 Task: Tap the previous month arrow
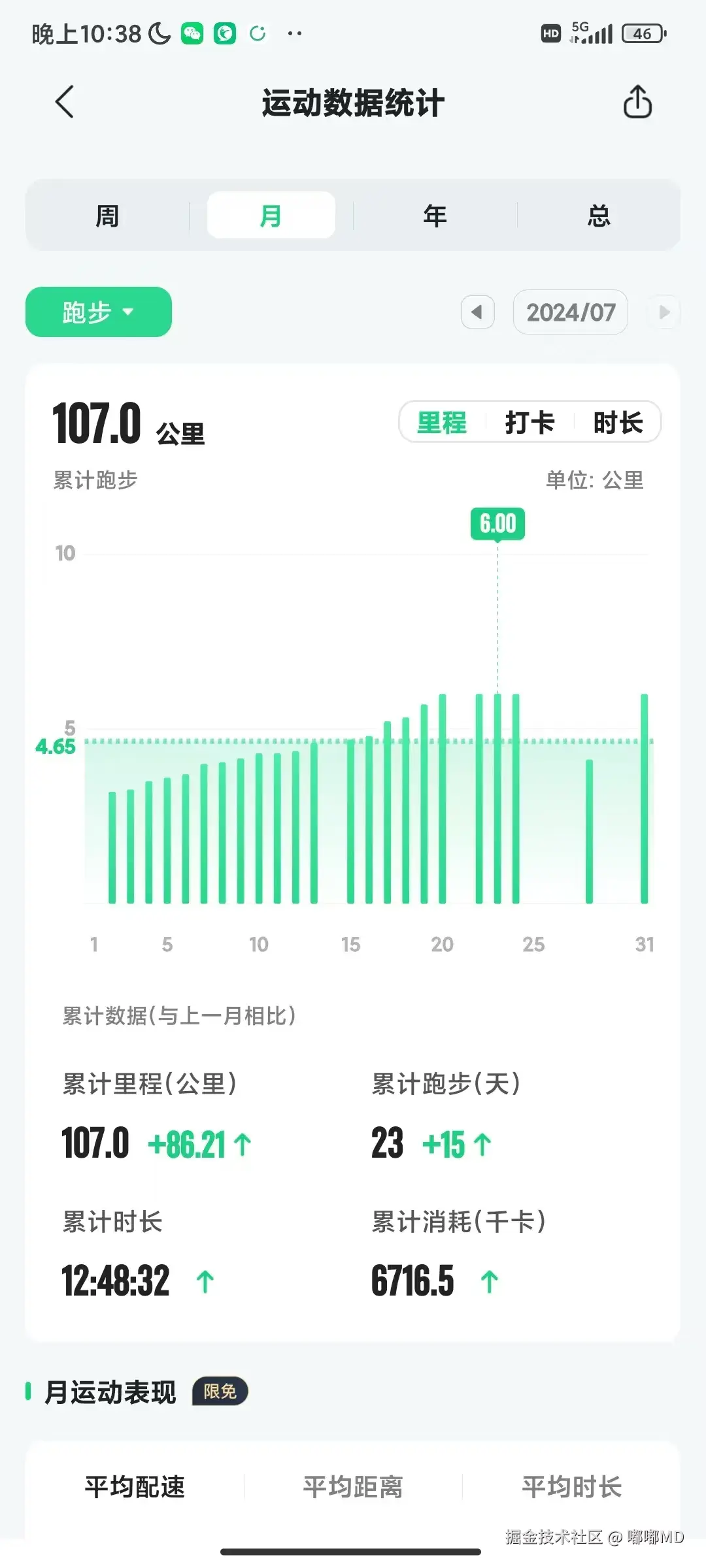pos(477,312)
